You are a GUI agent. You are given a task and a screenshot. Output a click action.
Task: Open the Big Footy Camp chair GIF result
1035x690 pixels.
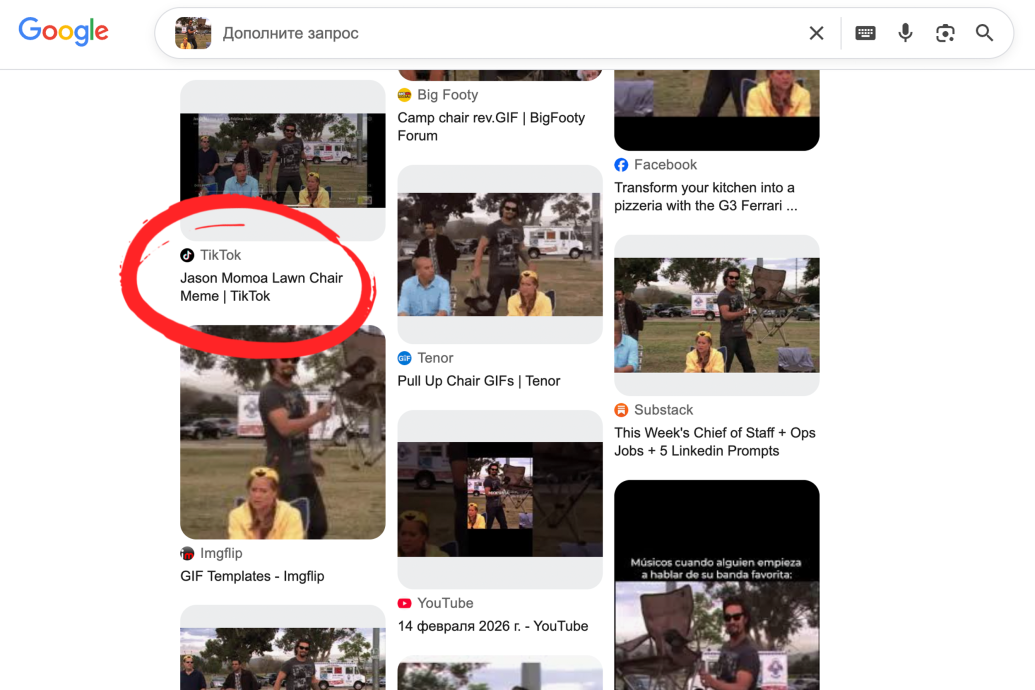point(490,126)
